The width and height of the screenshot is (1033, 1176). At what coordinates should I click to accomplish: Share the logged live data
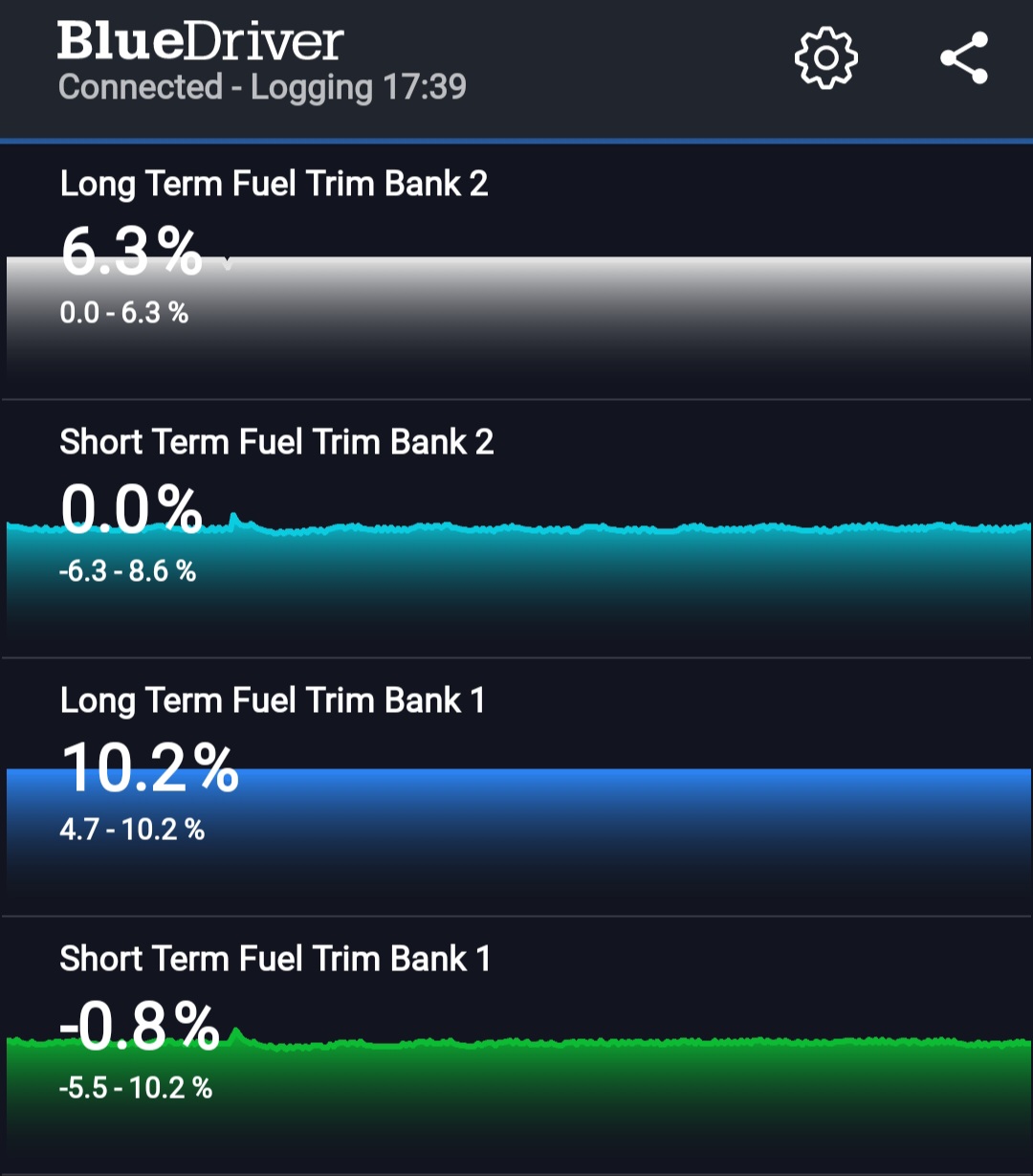pyautogui.click(x=963, y=59)
